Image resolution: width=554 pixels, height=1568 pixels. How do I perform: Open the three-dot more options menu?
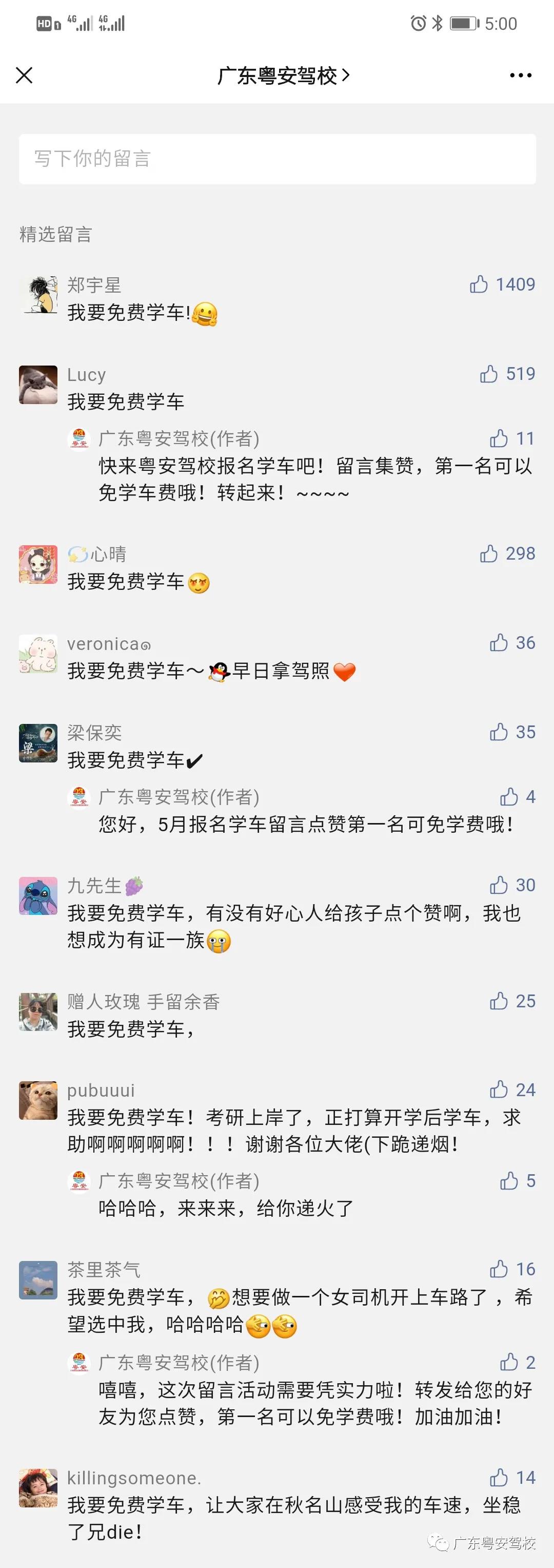pyautogui.click(x=521, y=75)
